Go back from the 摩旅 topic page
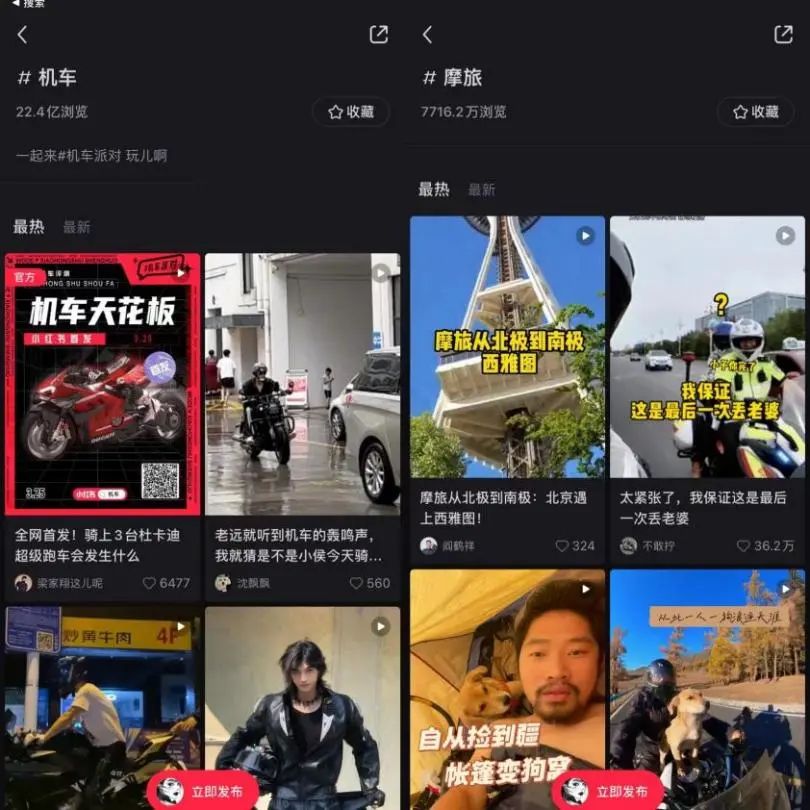This screenshot has width=810, height=810. coord(427,35)
